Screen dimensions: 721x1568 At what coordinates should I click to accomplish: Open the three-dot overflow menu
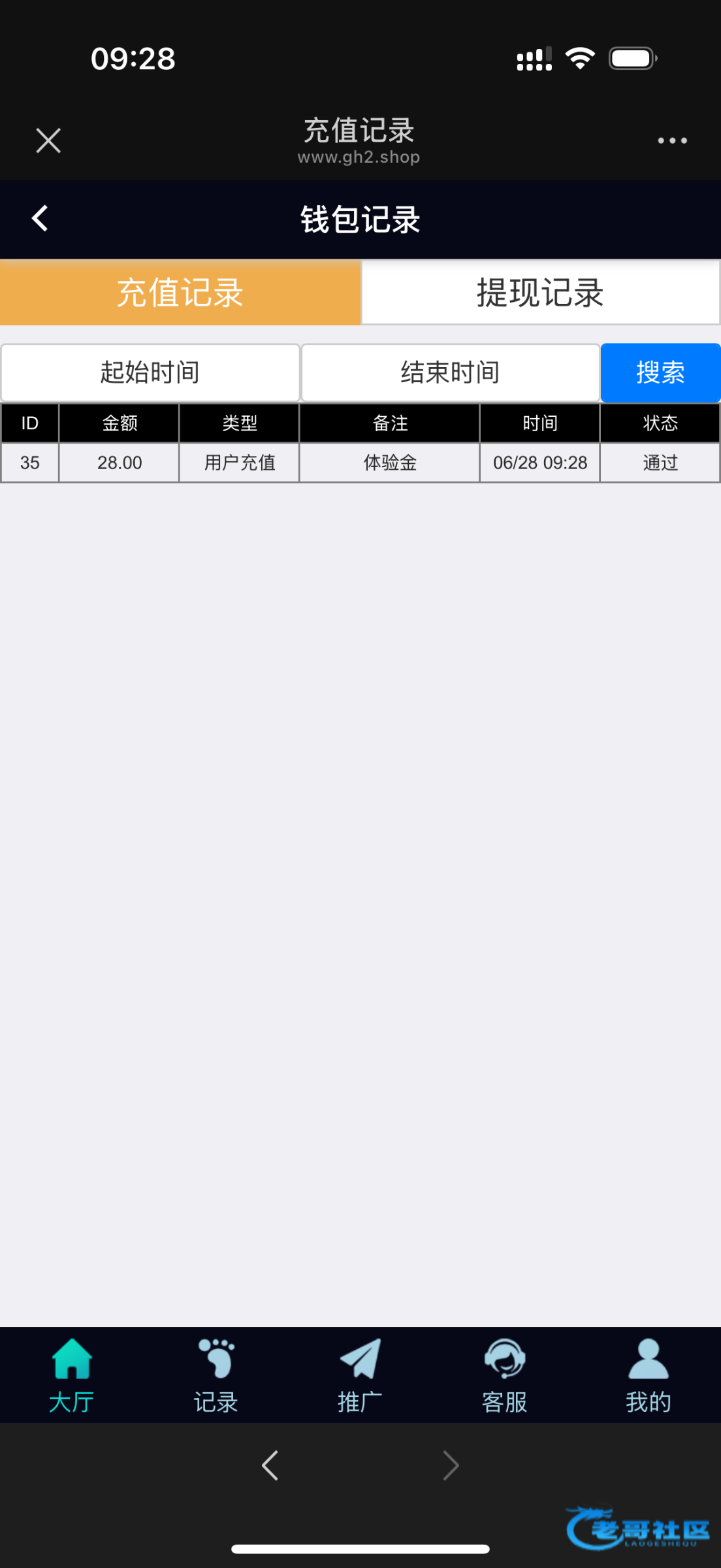(x=672, y=140)
